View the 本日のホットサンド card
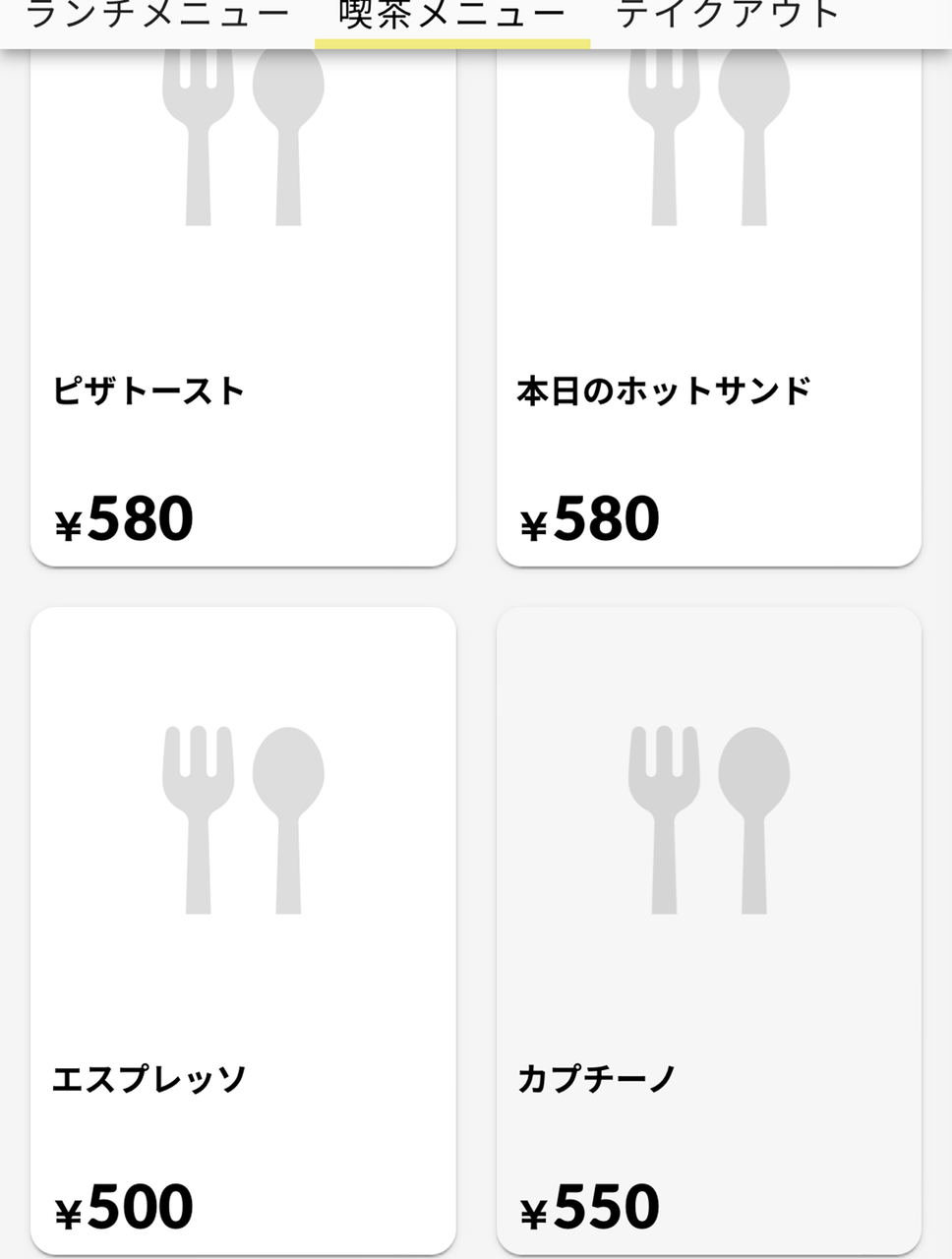 pos(708,305)
